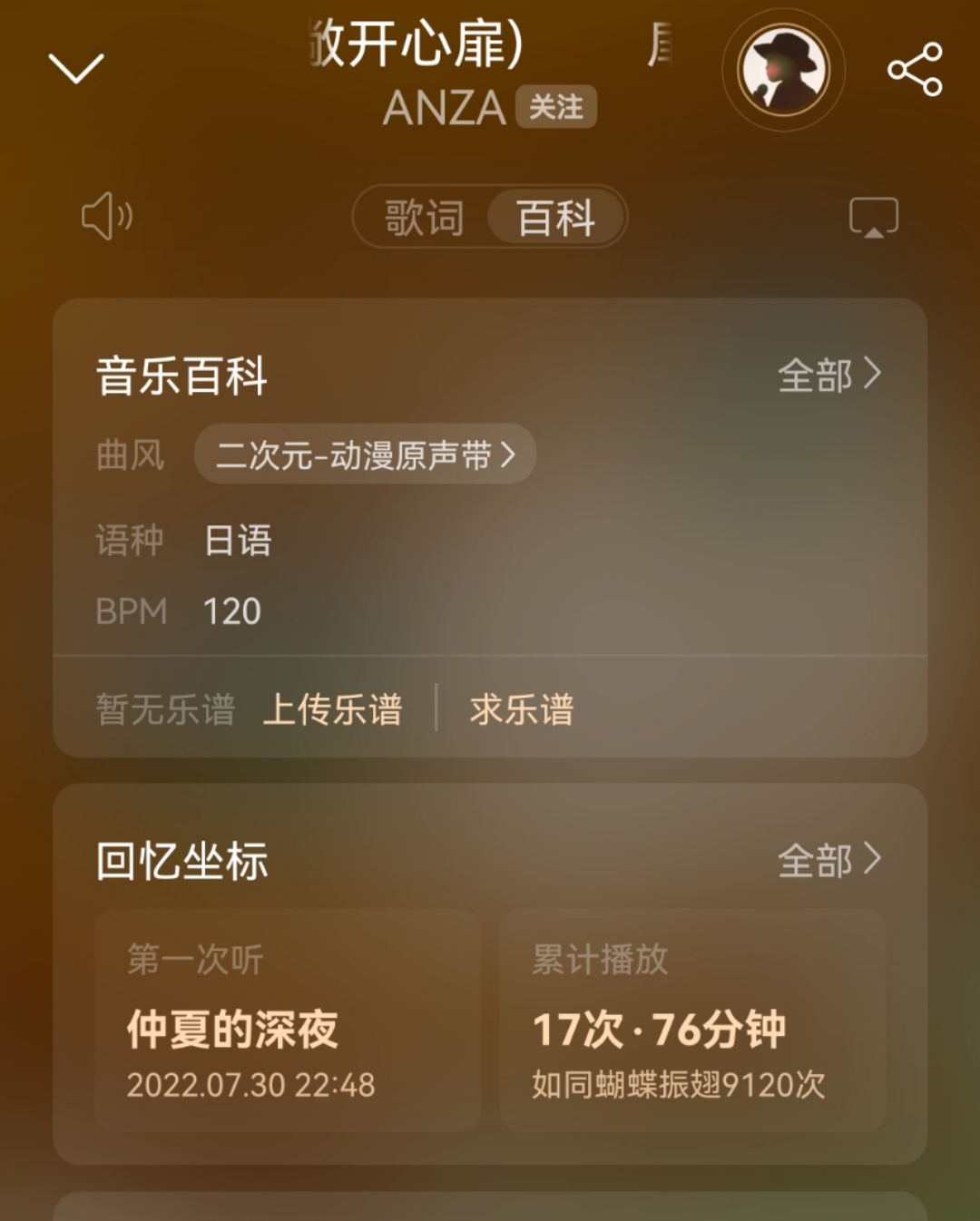Request sheet music via 求乐谱
This screenshot has height=1221, width=980.
522,709
